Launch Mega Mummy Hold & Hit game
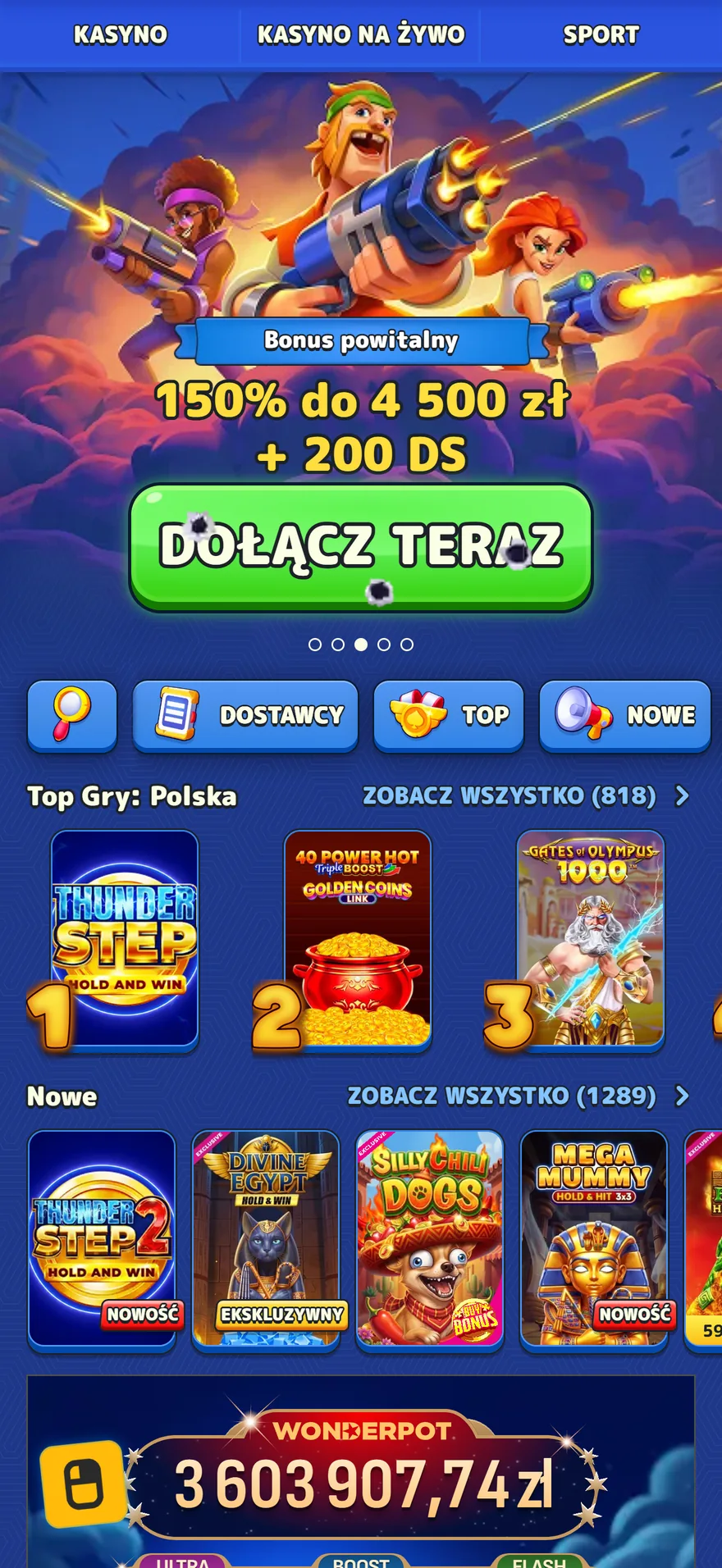The image size is (722, 1568). click(x=594, y=1240)
